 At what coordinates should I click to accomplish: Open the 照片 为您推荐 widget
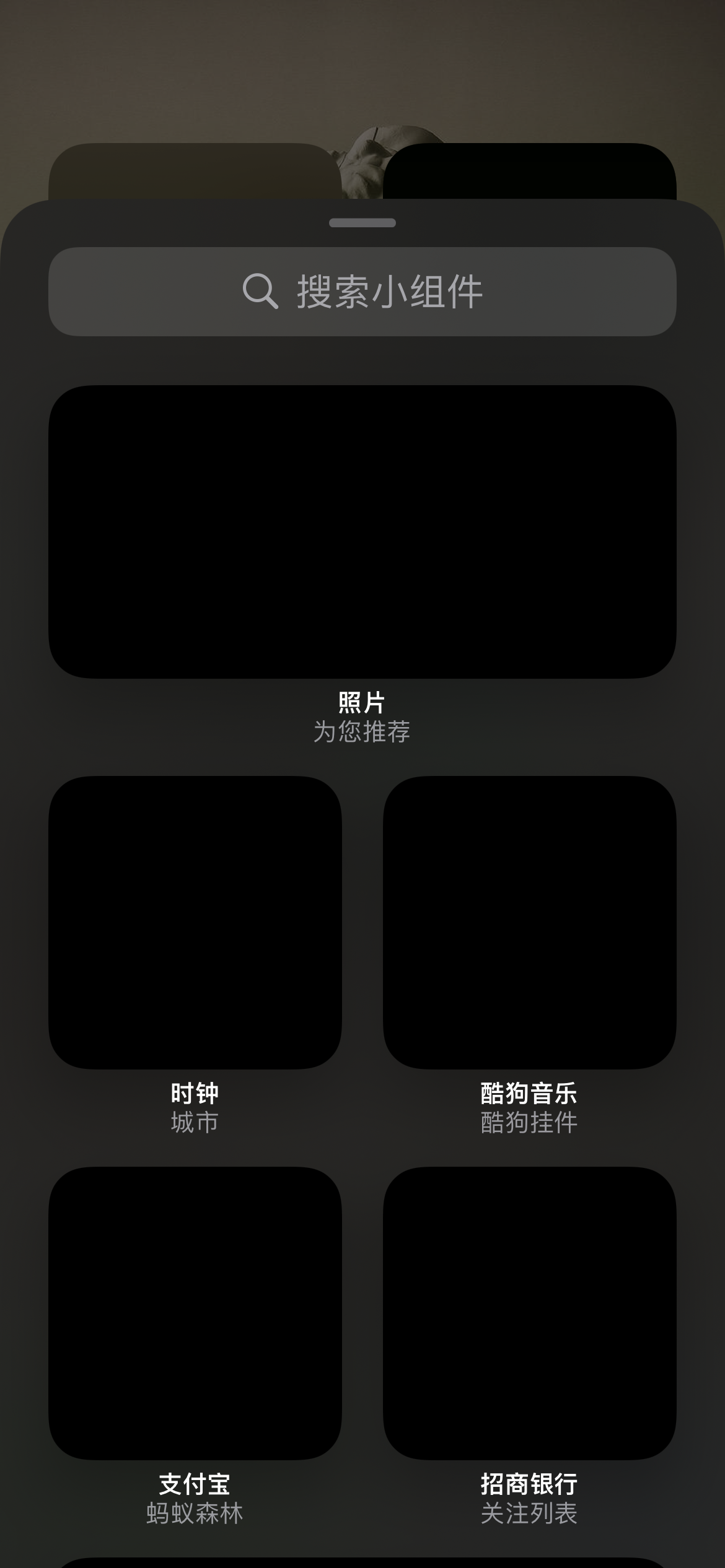point(362,531)
